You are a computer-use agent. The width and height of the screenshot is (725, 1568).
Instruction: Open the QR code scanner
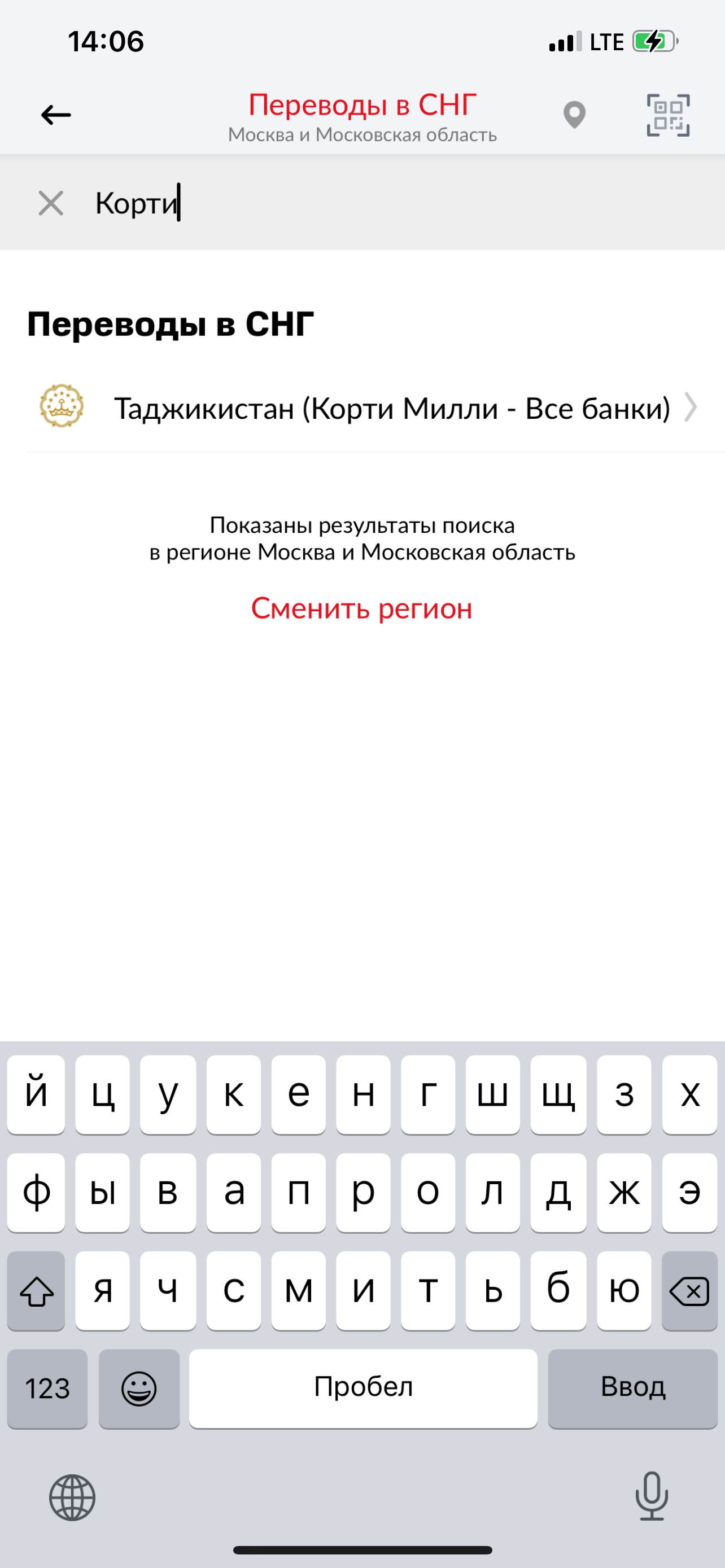(x=668, y=115)
